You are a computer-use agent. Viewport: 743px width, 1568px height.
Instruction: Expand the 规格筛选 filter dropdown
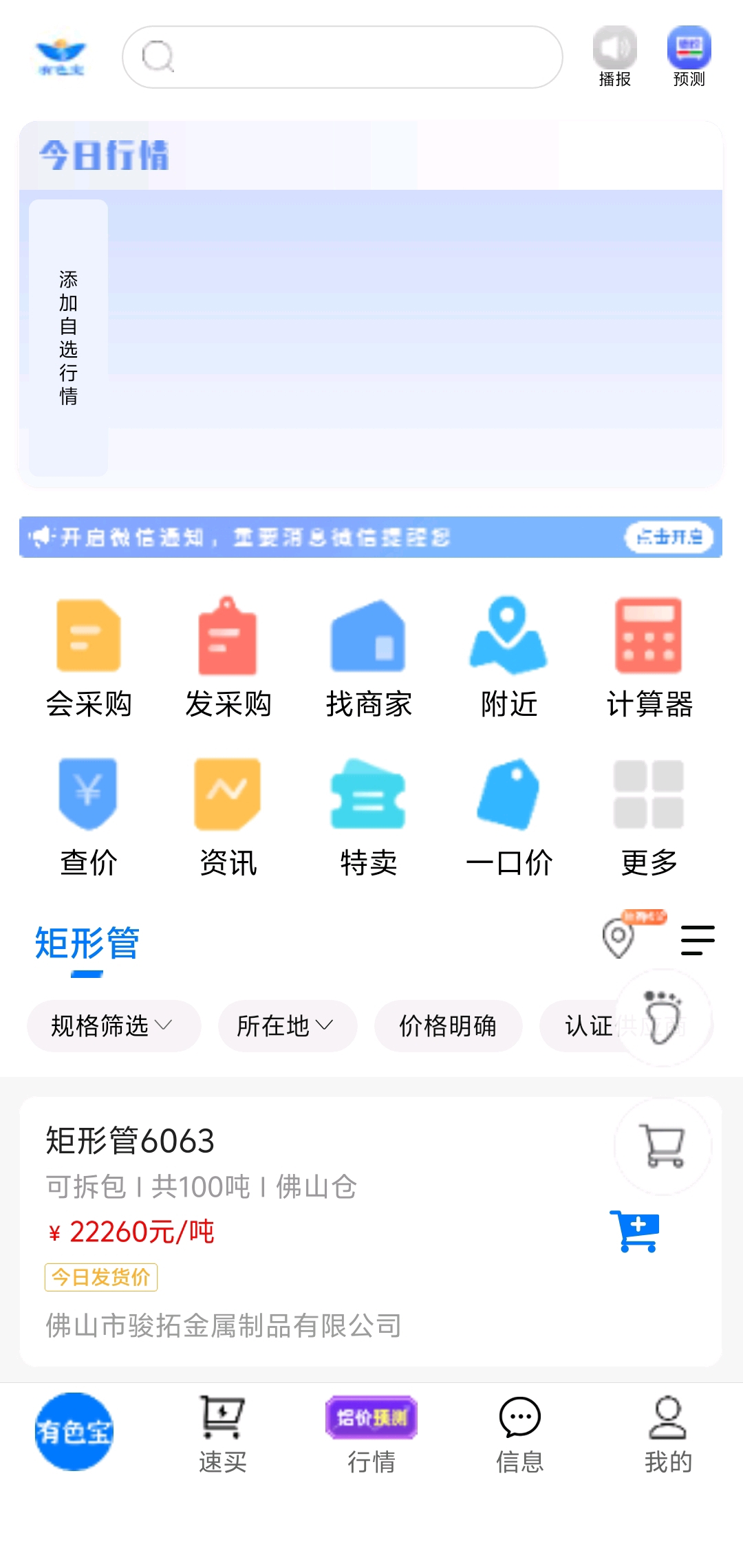point(114,1025)
